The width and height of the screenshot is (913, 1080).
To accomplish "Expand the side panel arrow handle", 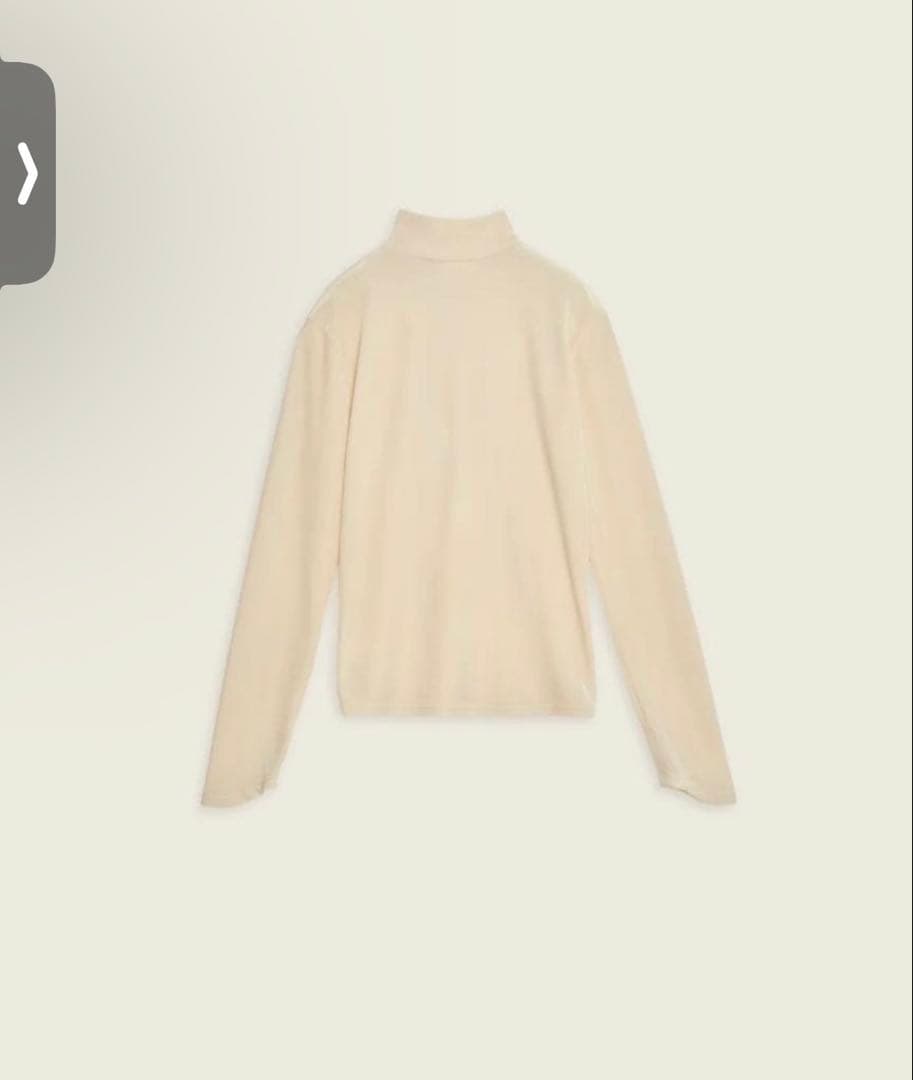I will point(27,173).
